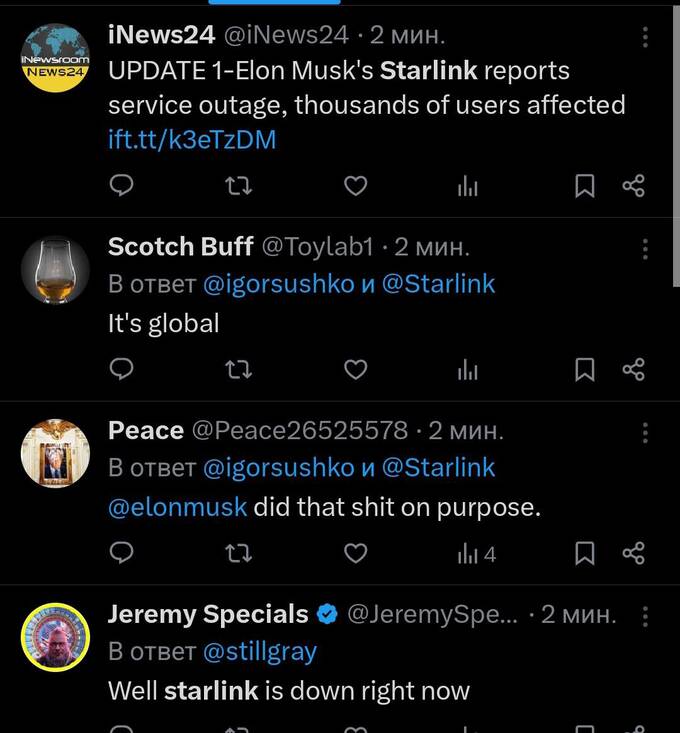The image size is (680, 733).
Task: Like Scotch Buff's "It's global" reply
Action: click(x=355, y=370)
